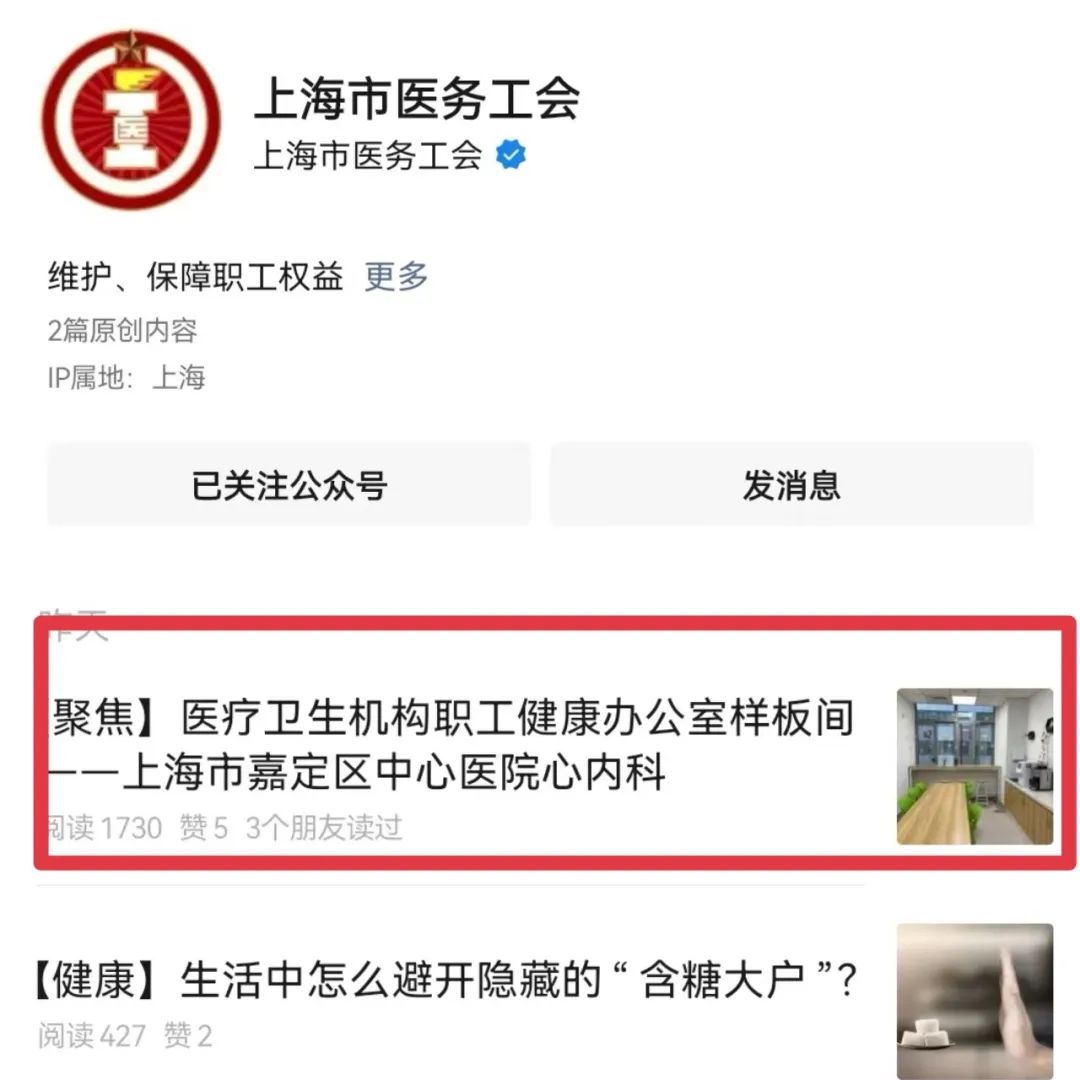1080x1080 pixels.
Task: Tap 更多 to expand the account description
Action: (x=396, y=277)
